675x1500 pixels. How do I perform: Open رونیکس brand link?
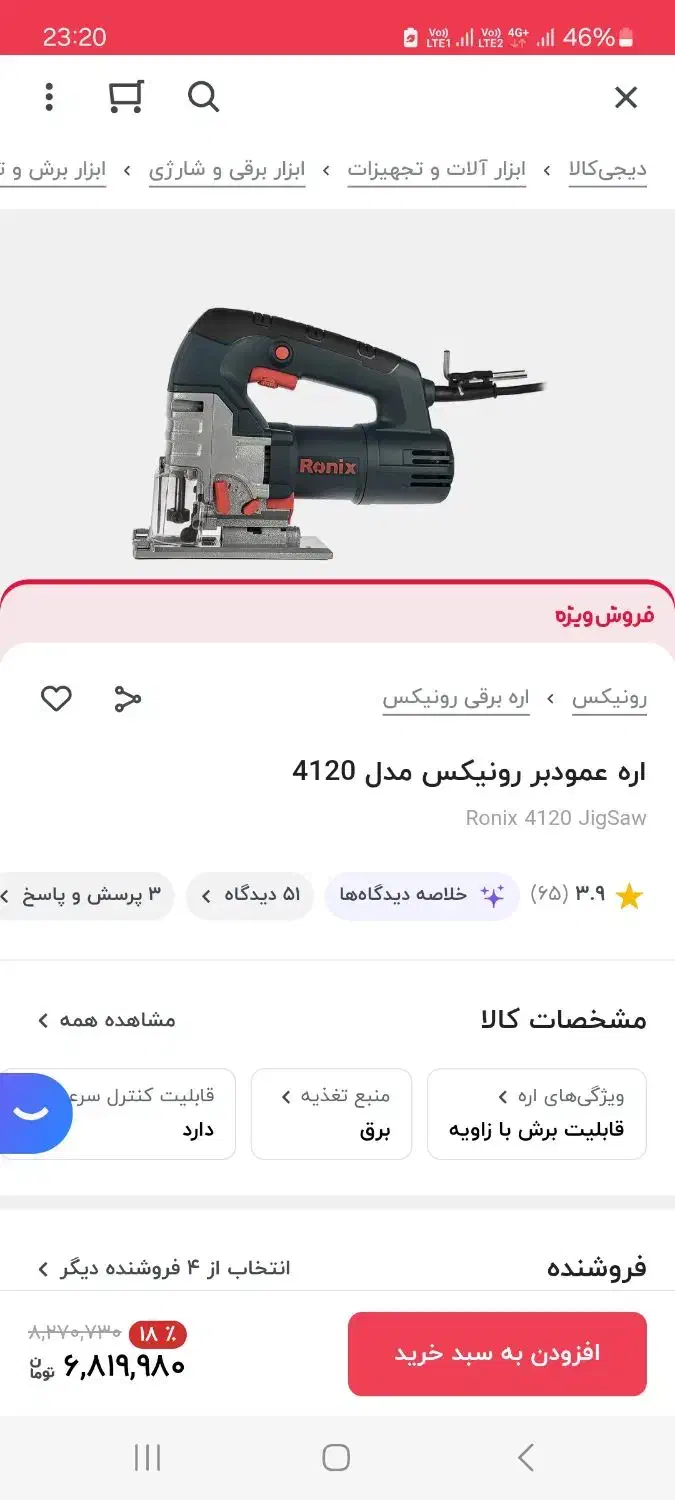click(609, 699)
